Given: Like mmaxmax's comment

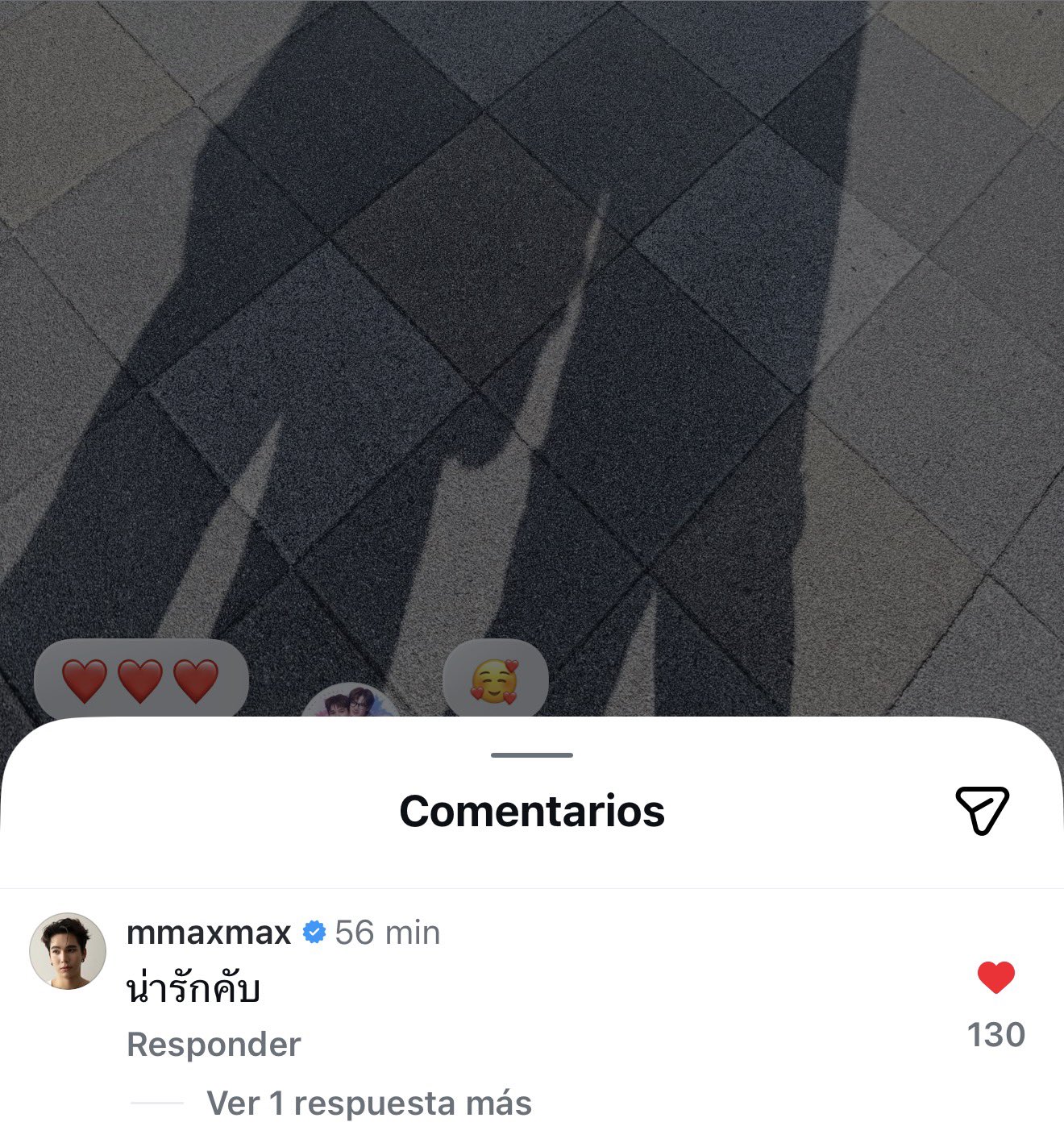Looking at the screenshot, I should tap(995, 977).
